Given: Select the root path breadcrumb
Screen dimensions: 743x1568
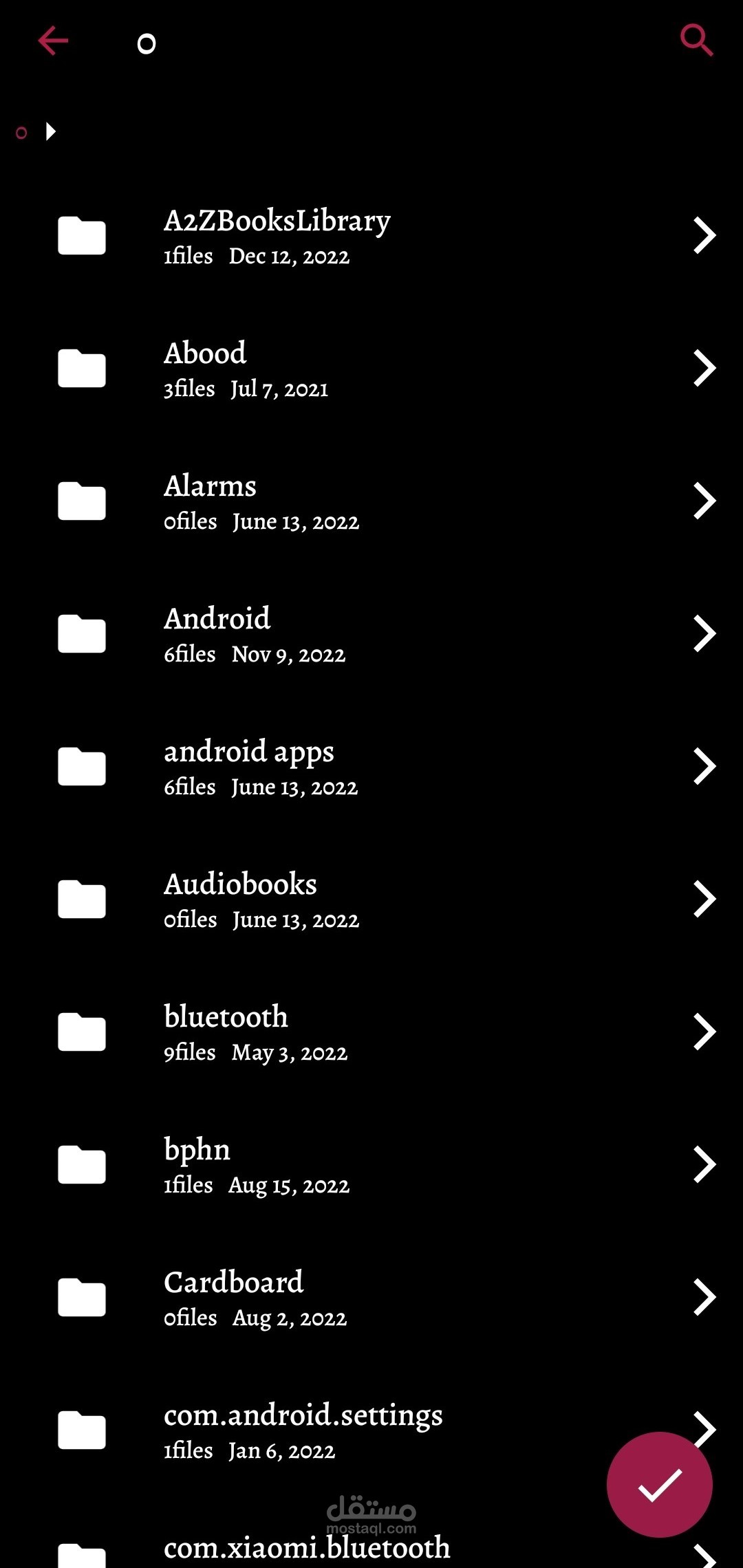Looking at the screenshot, I should [21, 132].
